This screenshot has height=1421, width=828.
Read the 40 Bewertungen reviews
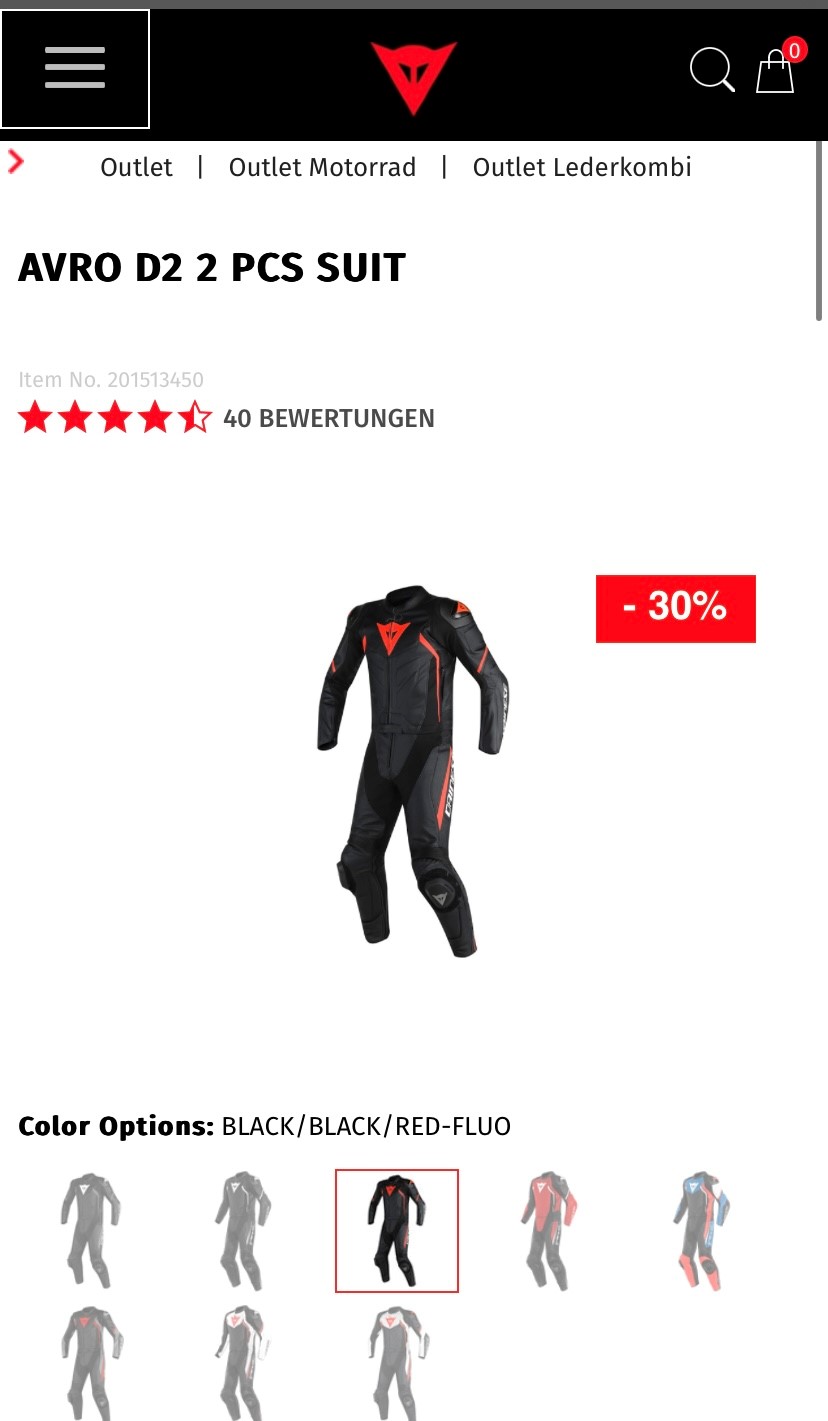click(328, 418)
